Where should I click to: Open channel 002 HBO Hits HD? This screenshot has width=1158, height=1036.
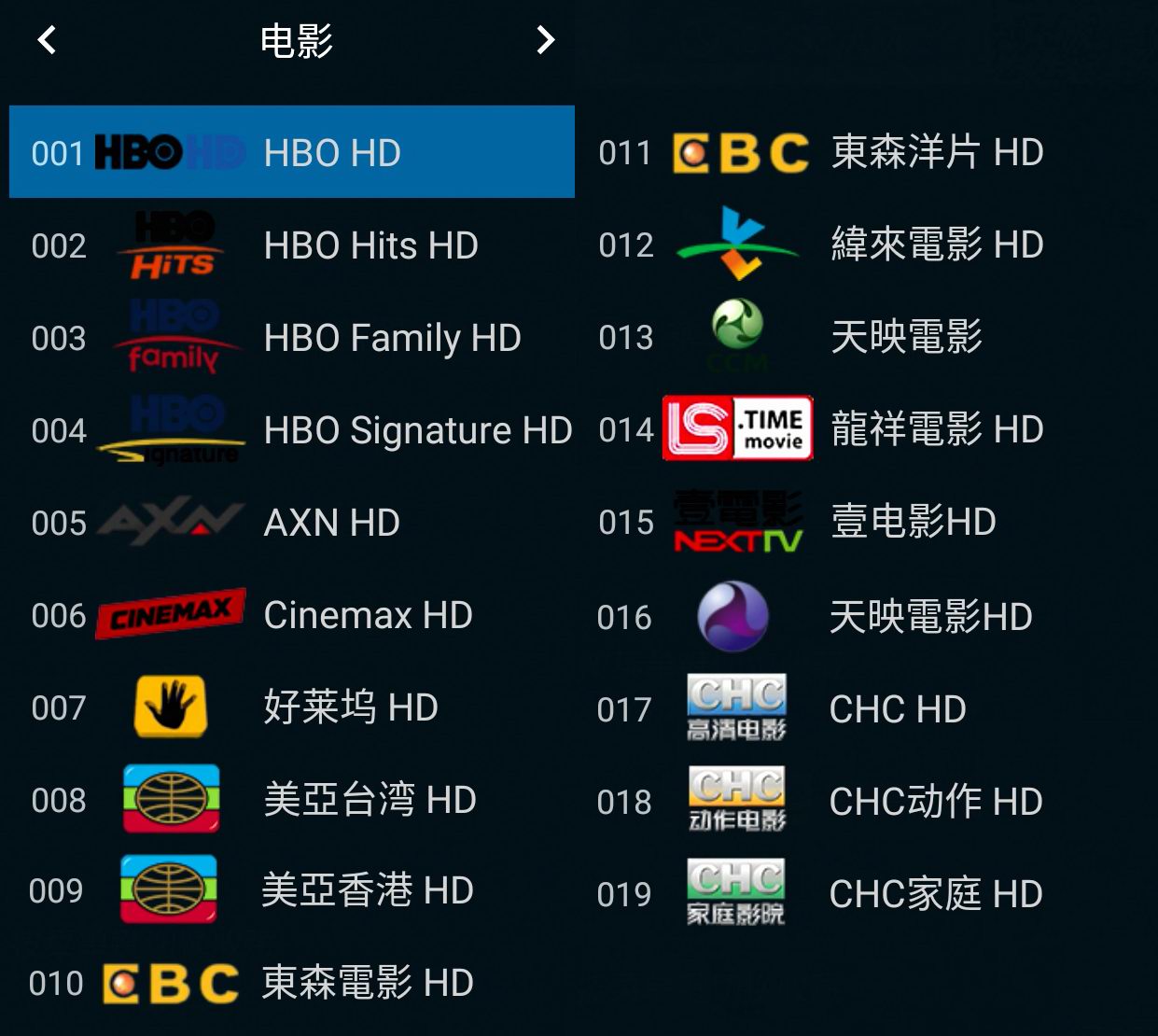(x=291, y=245)
